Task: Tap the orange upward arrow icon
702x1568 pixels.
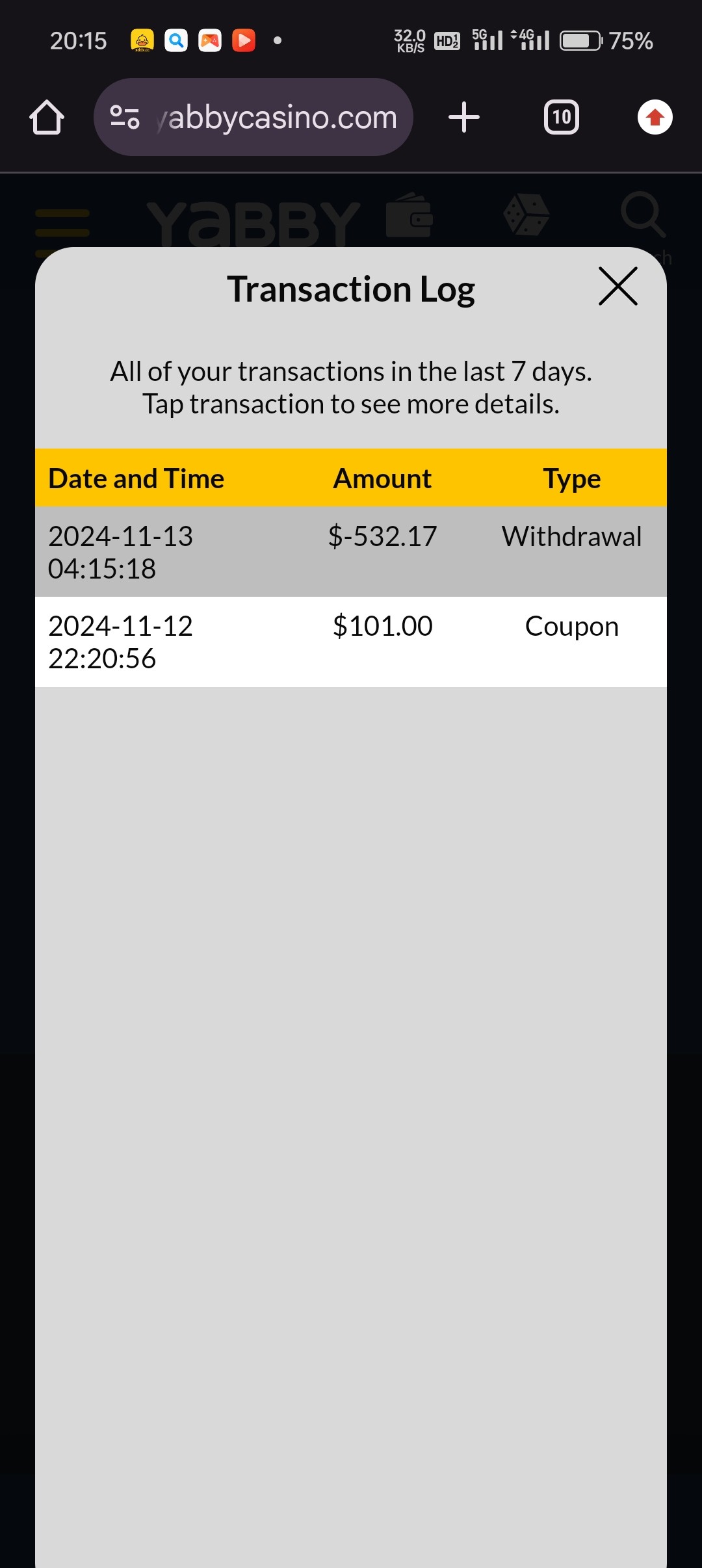Action: coord(655,117)
